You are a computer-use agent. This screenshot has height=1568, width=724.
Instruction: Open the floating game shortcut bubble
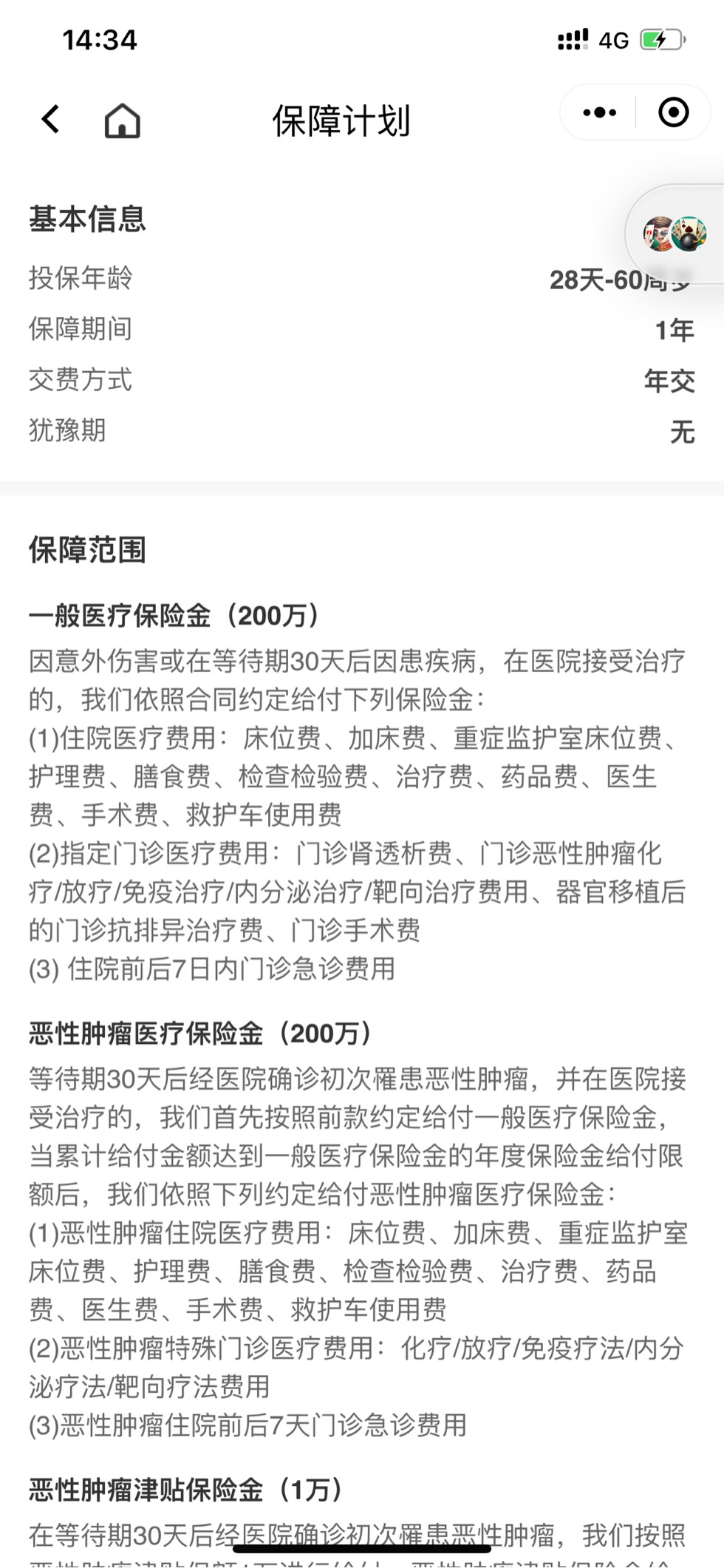[x=675, y=234]
